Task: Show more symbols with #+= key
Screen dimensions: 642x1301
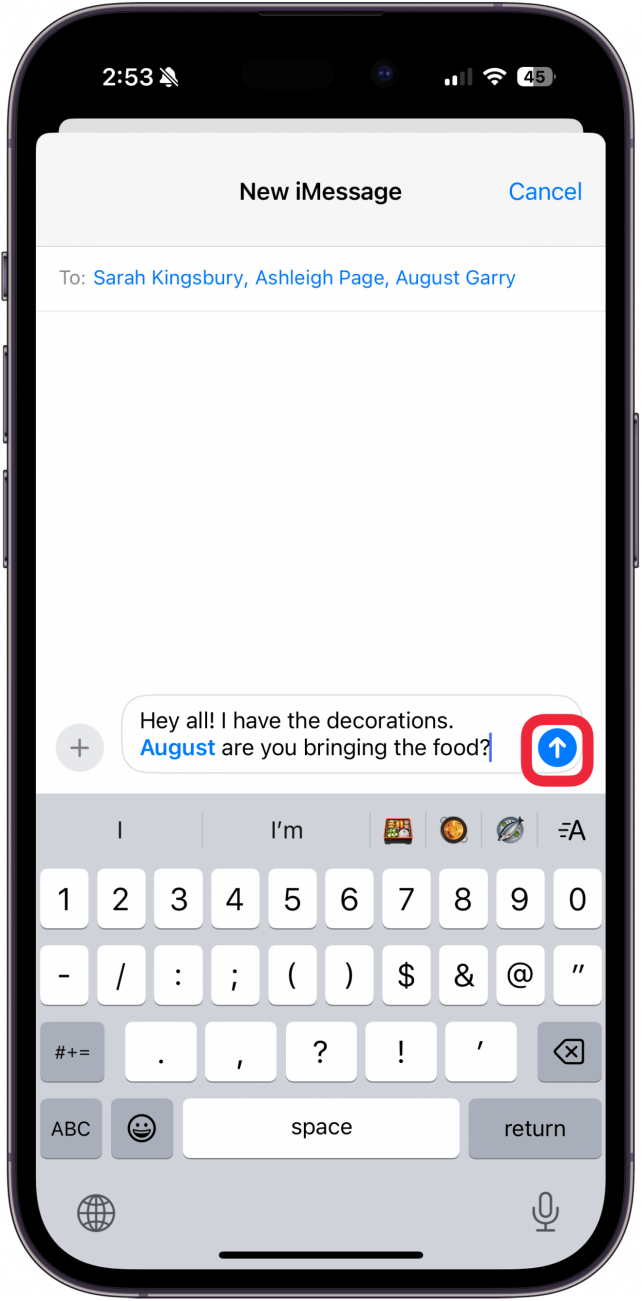Action: point(71,1051)
